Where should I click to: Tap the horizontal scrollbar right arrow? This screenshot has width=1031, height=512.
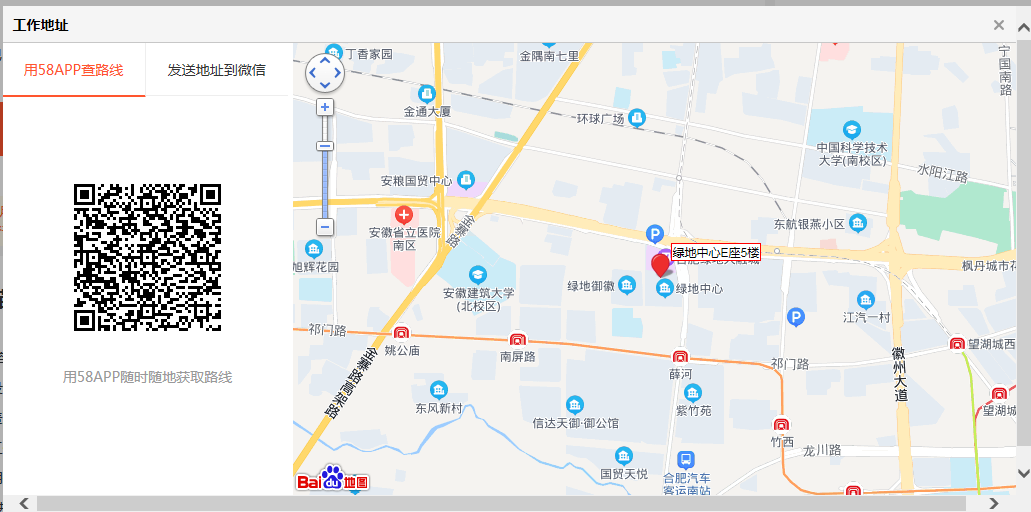coord(993,503)
